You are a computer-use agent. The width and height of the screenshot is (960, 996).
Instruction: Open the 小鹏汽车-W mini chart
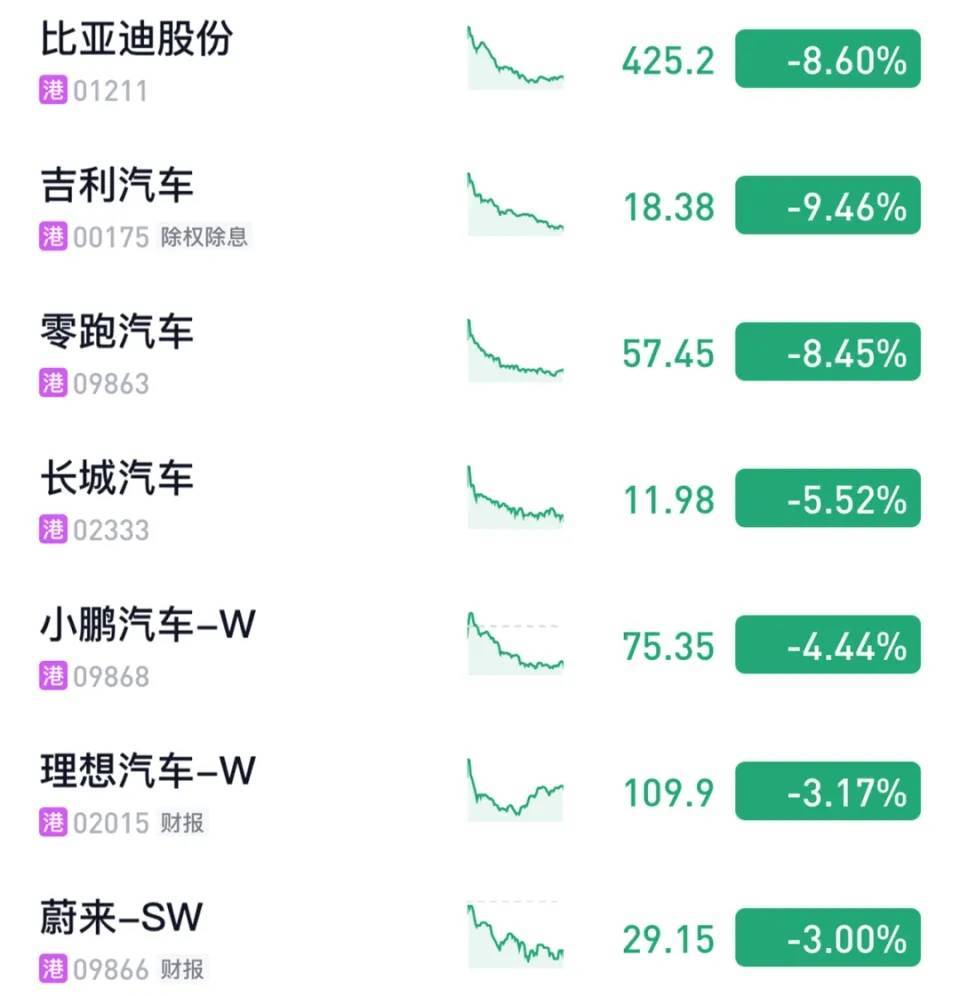click(516, 645)
